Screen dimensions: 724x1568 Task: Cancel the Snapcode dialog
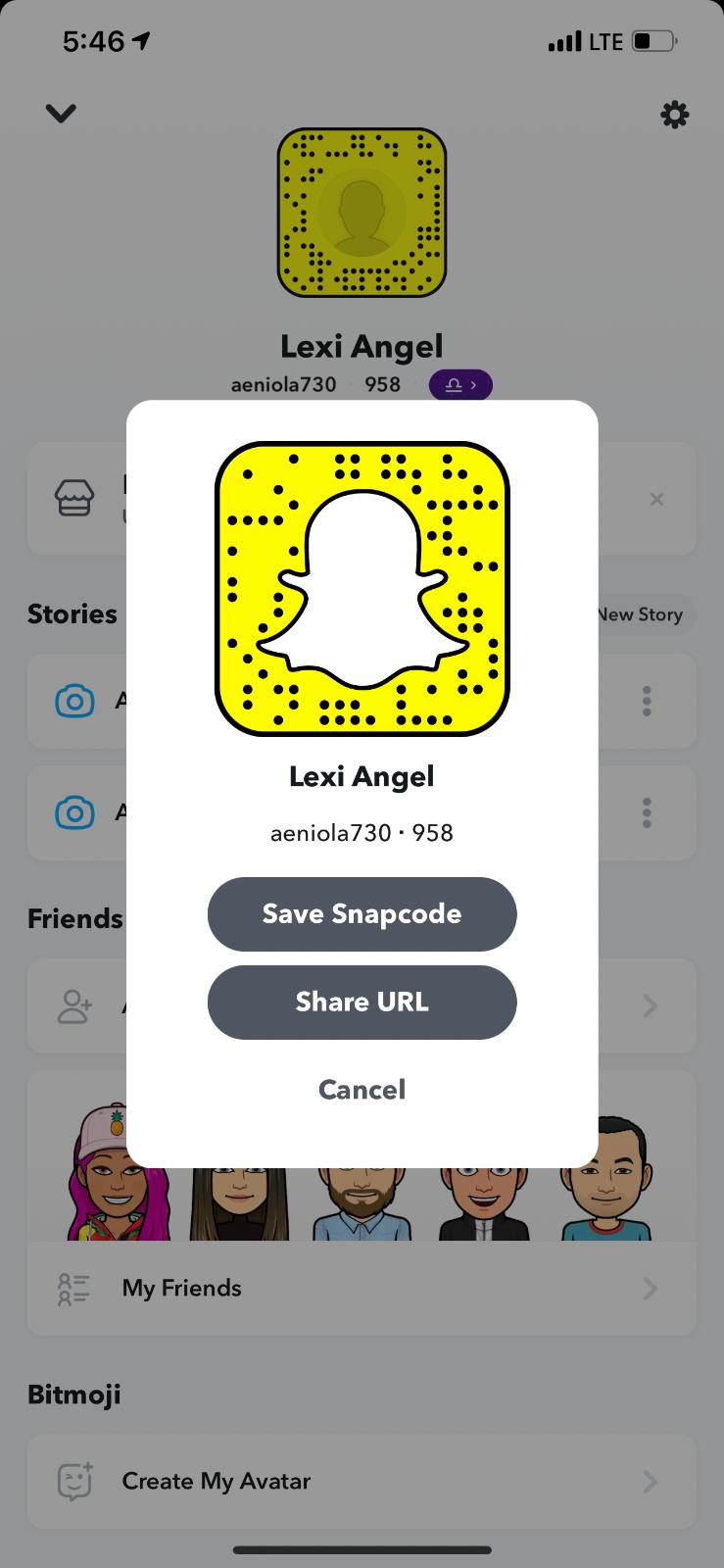(362, 1089)
